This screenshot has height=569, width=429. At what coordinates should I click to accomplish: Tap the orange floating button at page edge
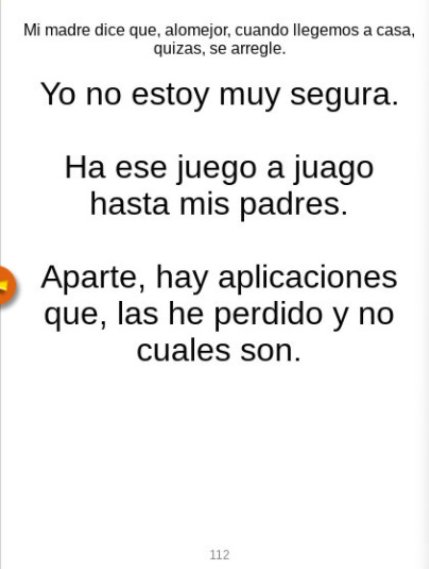click(7, 285)
